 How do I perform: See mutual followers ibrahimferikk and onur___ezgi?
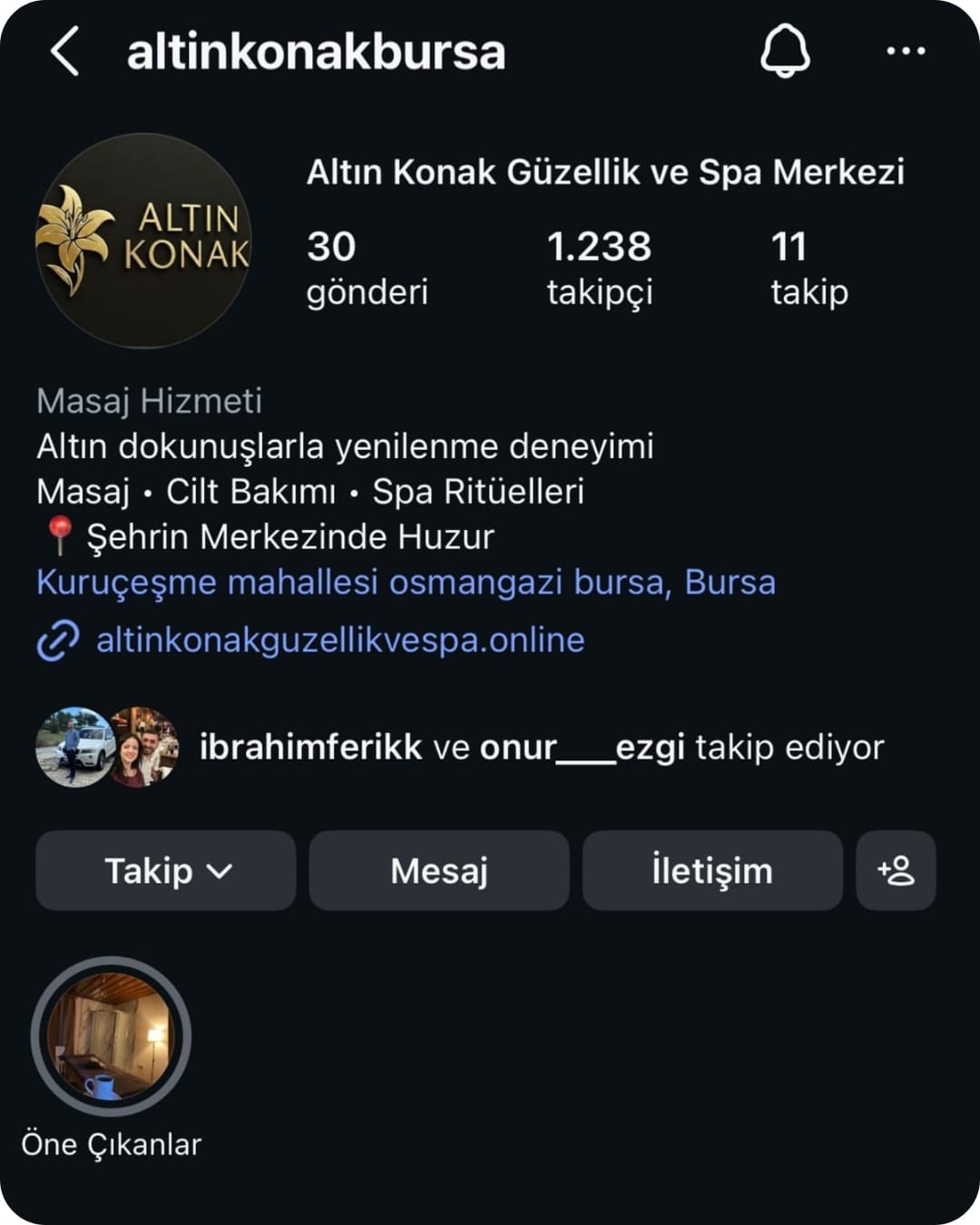pyautogui.click(x=541, y=748)
